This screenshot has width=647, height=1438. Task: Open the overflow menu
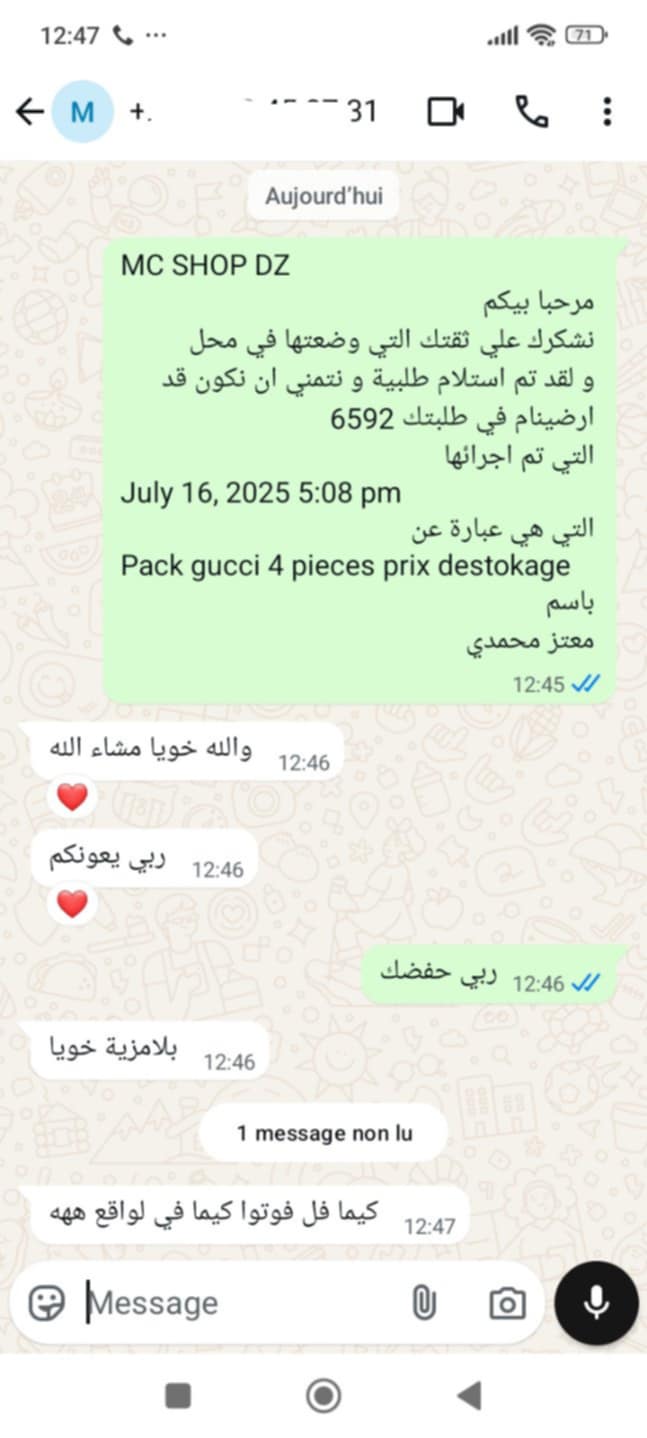pos(607,112)
